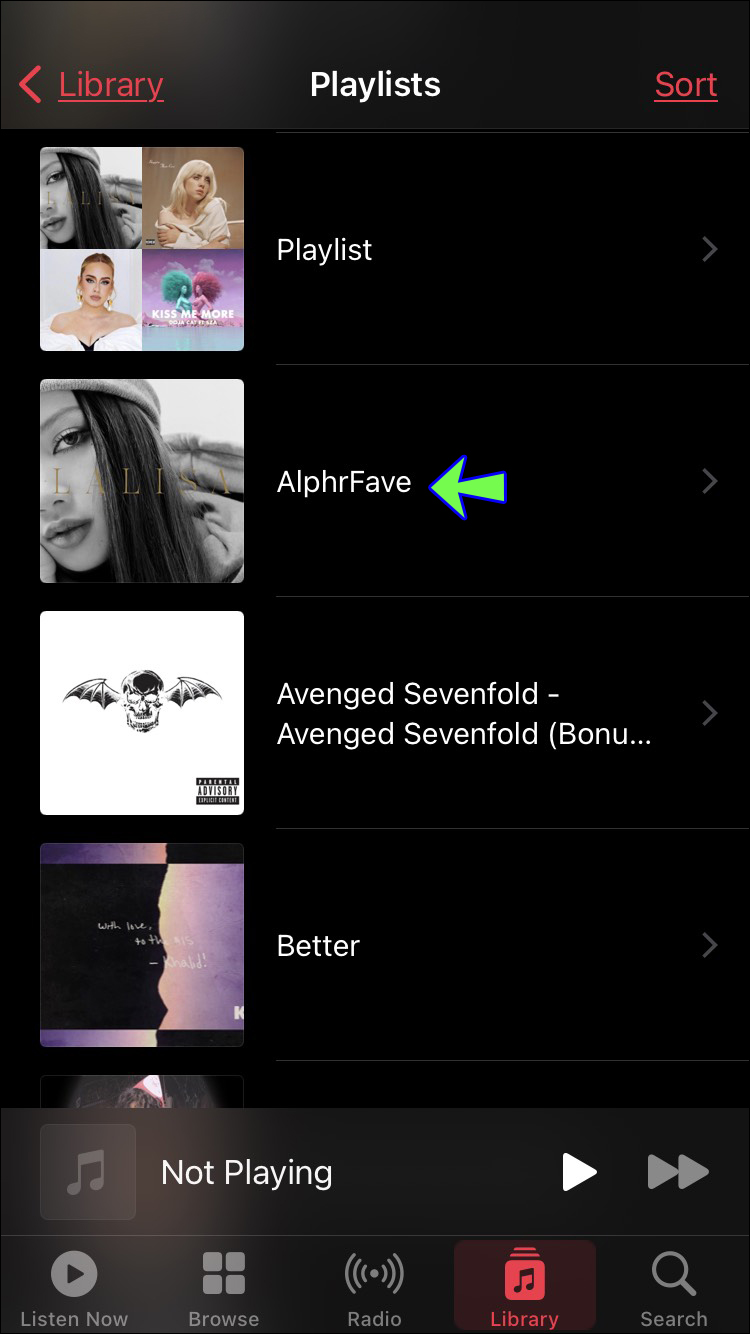Switch to the Browse tab
Image resolution: width=750 pixels, height=1334 pixels.
pyautogui.click(x=224, y=1290)
